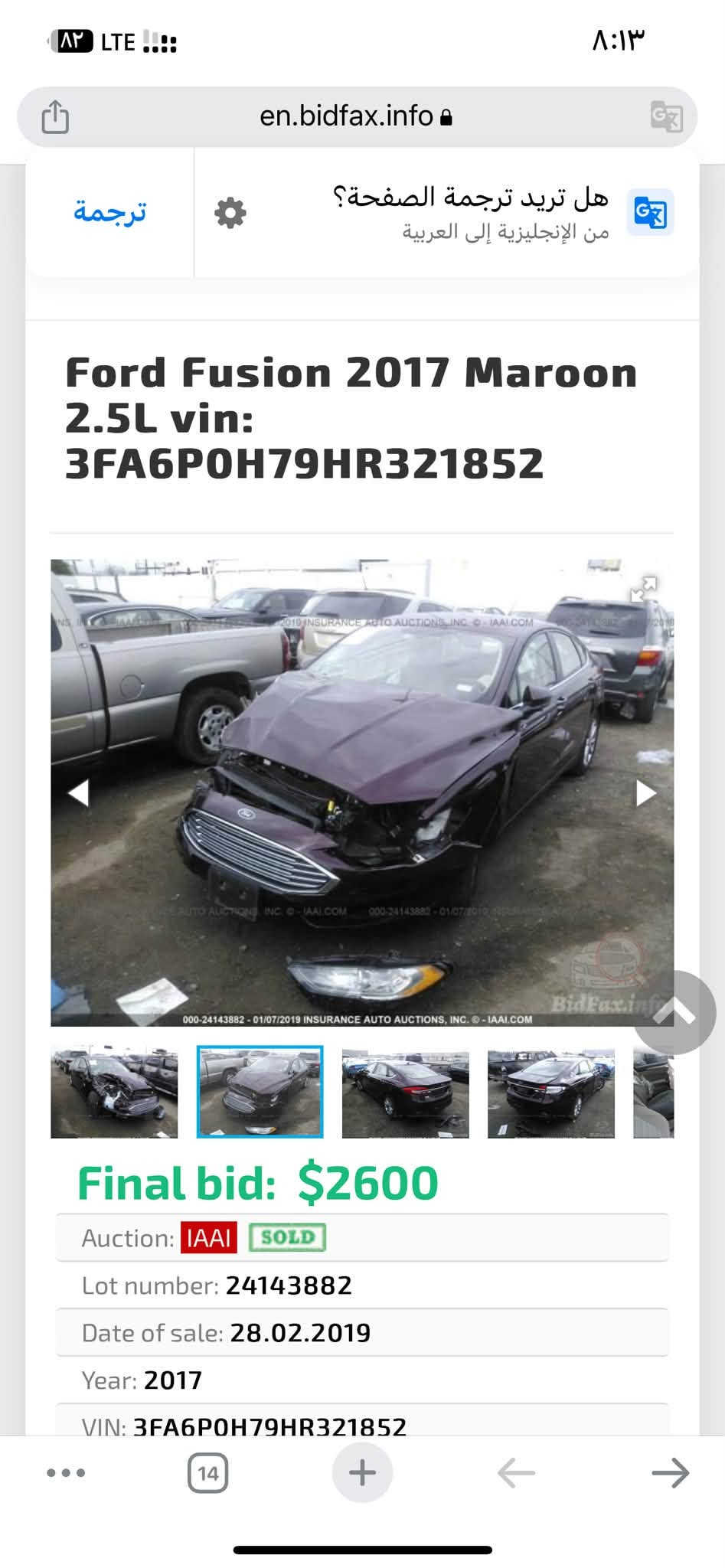Jump back to top with the up-arrow button
The image size is (725, 1568).
pos(674,1012)
